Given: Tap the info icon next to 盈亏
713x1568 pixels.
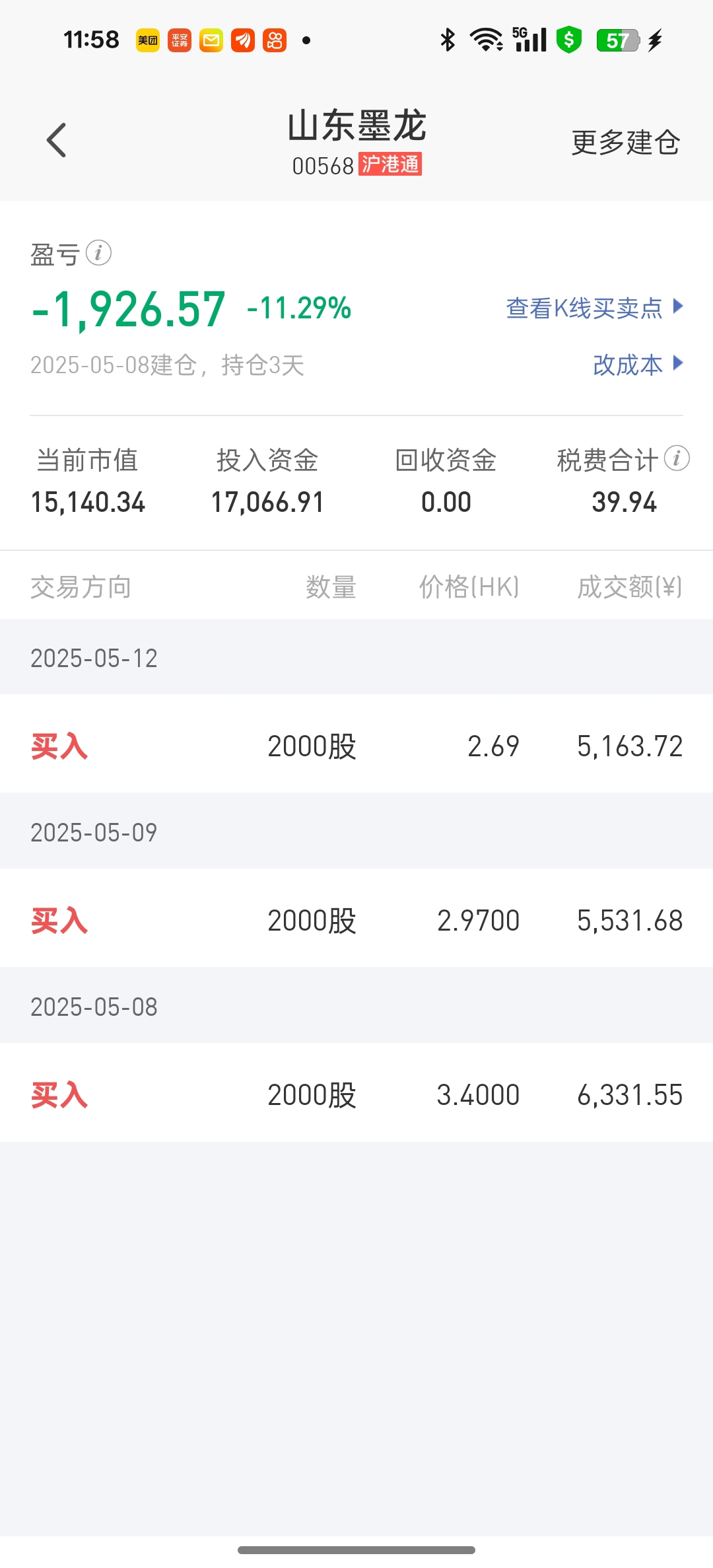Looking at the screenshot, I should click(x=99, y=253).
